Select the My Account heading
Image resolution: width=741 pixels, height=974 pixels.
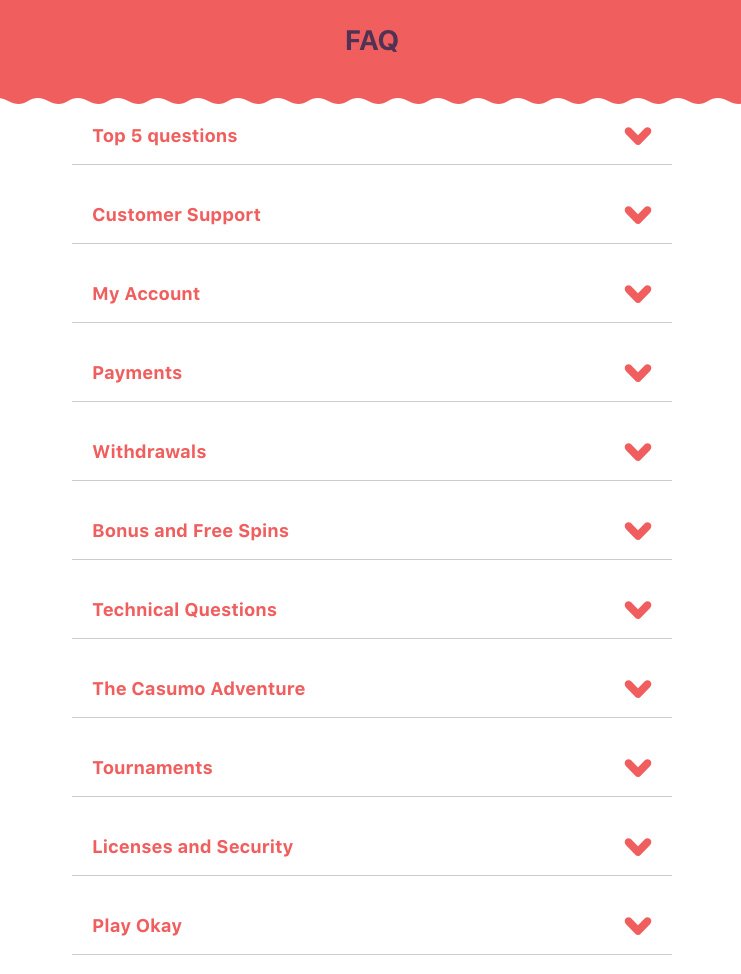pyautogui.click(x=146, y=294)
